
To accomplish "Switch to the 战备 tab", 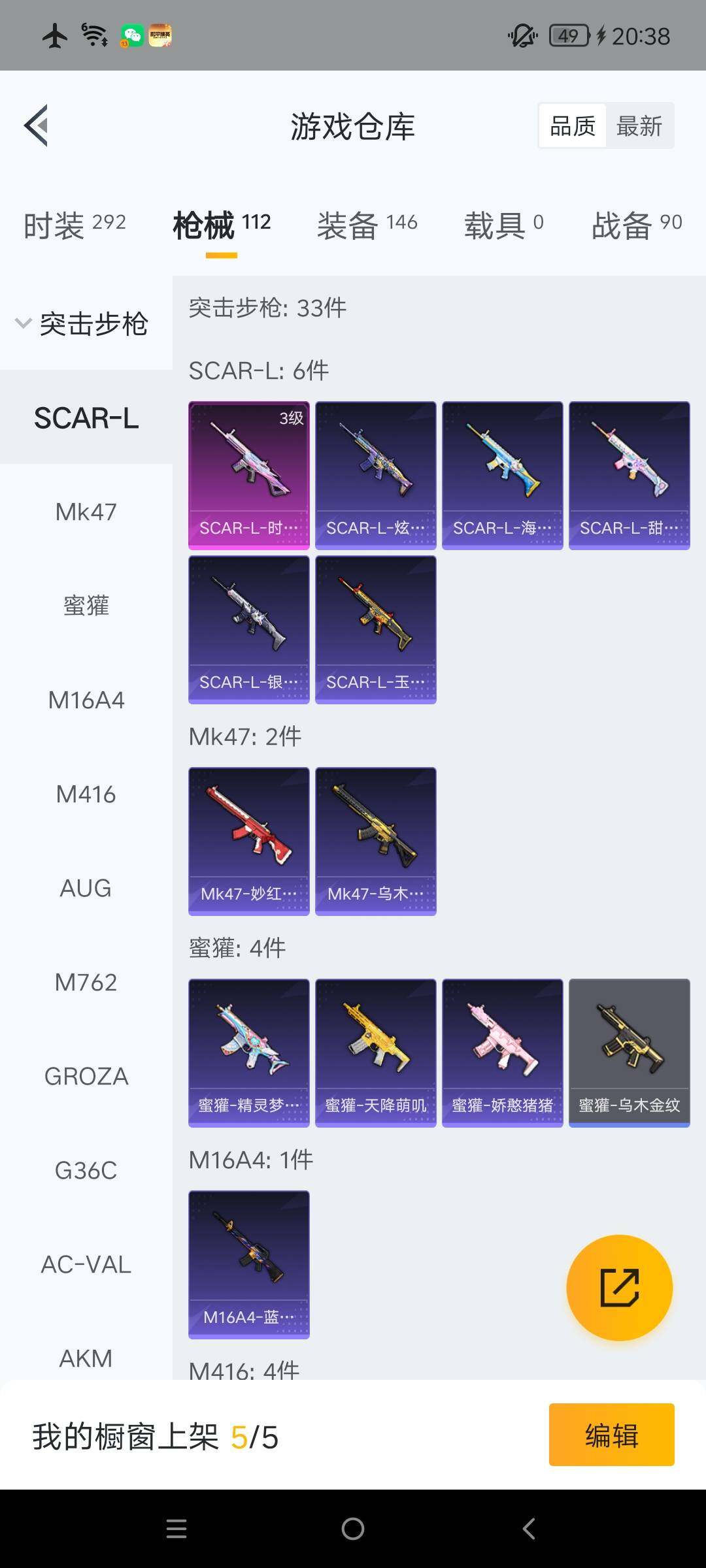I will point(636,225).
